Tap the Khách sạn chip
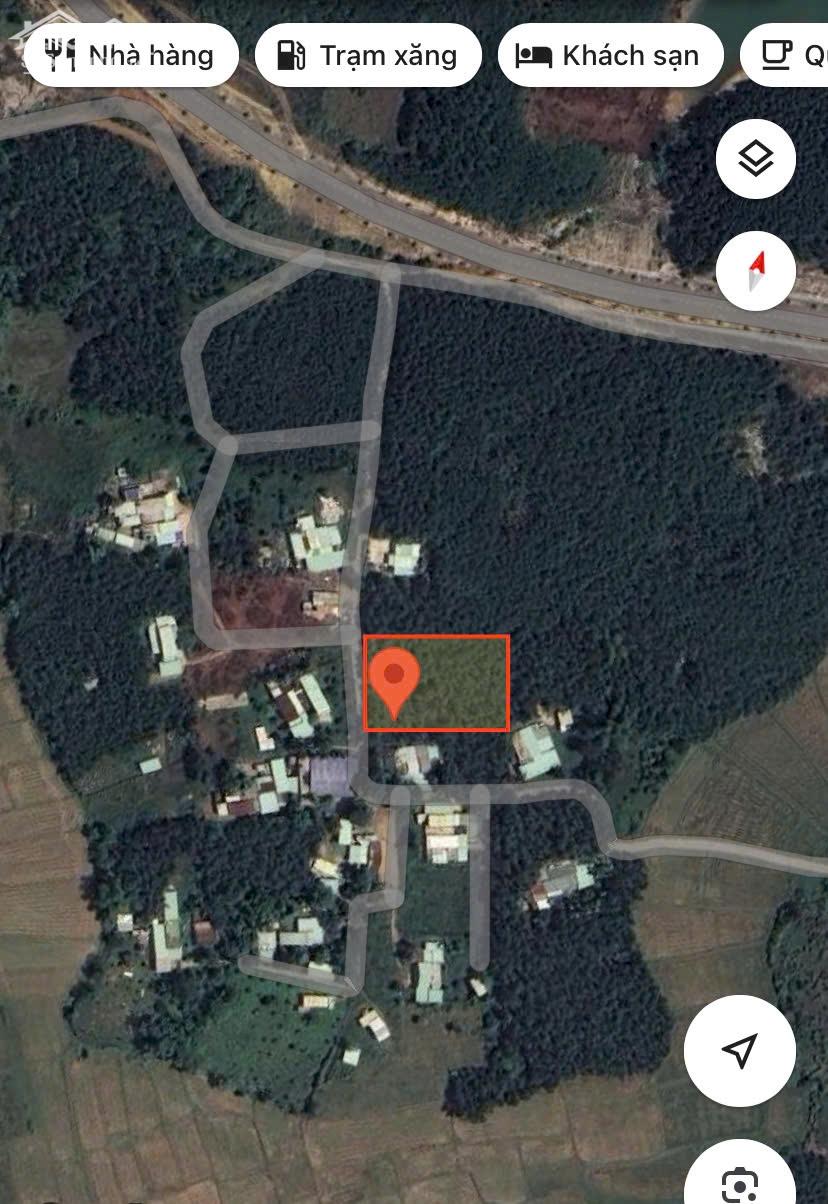The image size is (828, 1204). [610, 55]
